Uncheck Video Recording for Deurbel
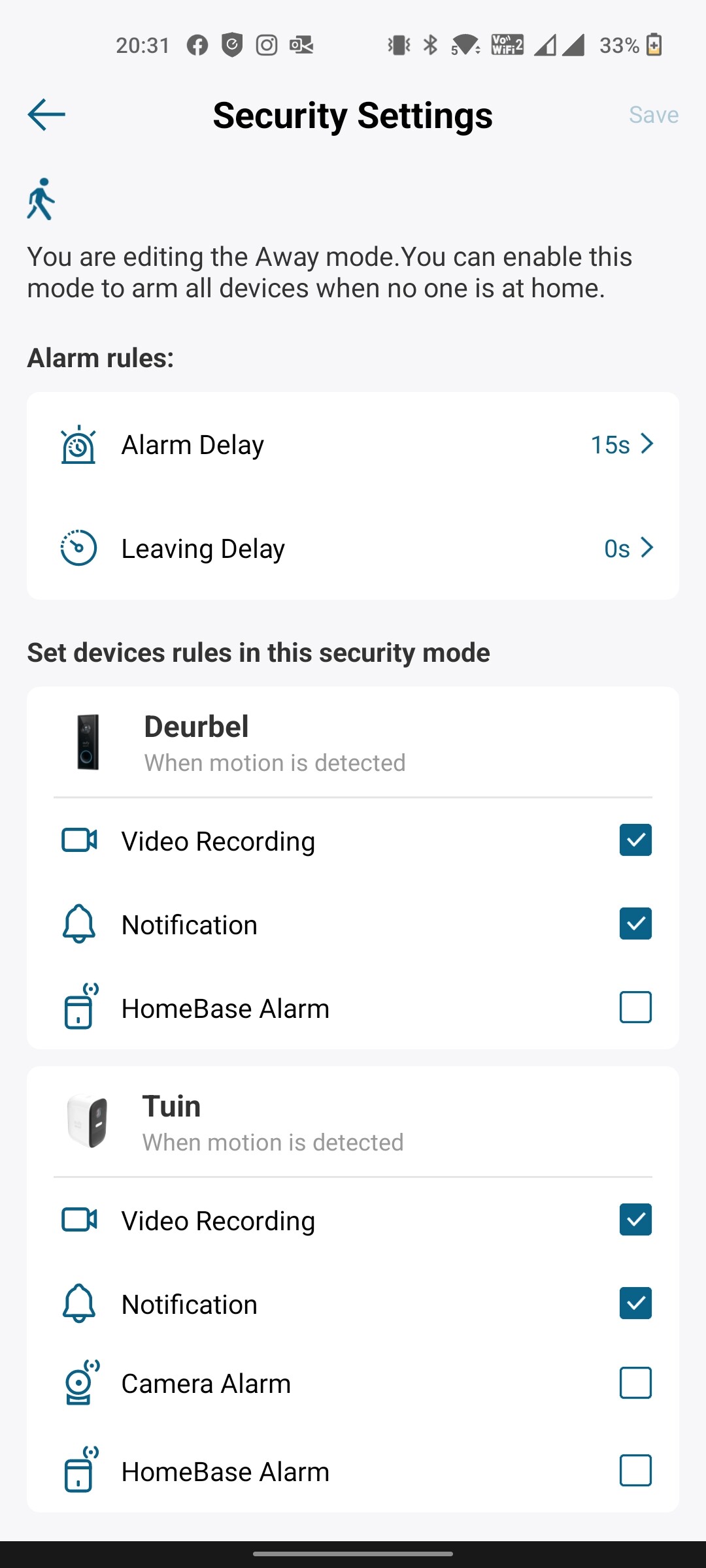 [635, 840]
